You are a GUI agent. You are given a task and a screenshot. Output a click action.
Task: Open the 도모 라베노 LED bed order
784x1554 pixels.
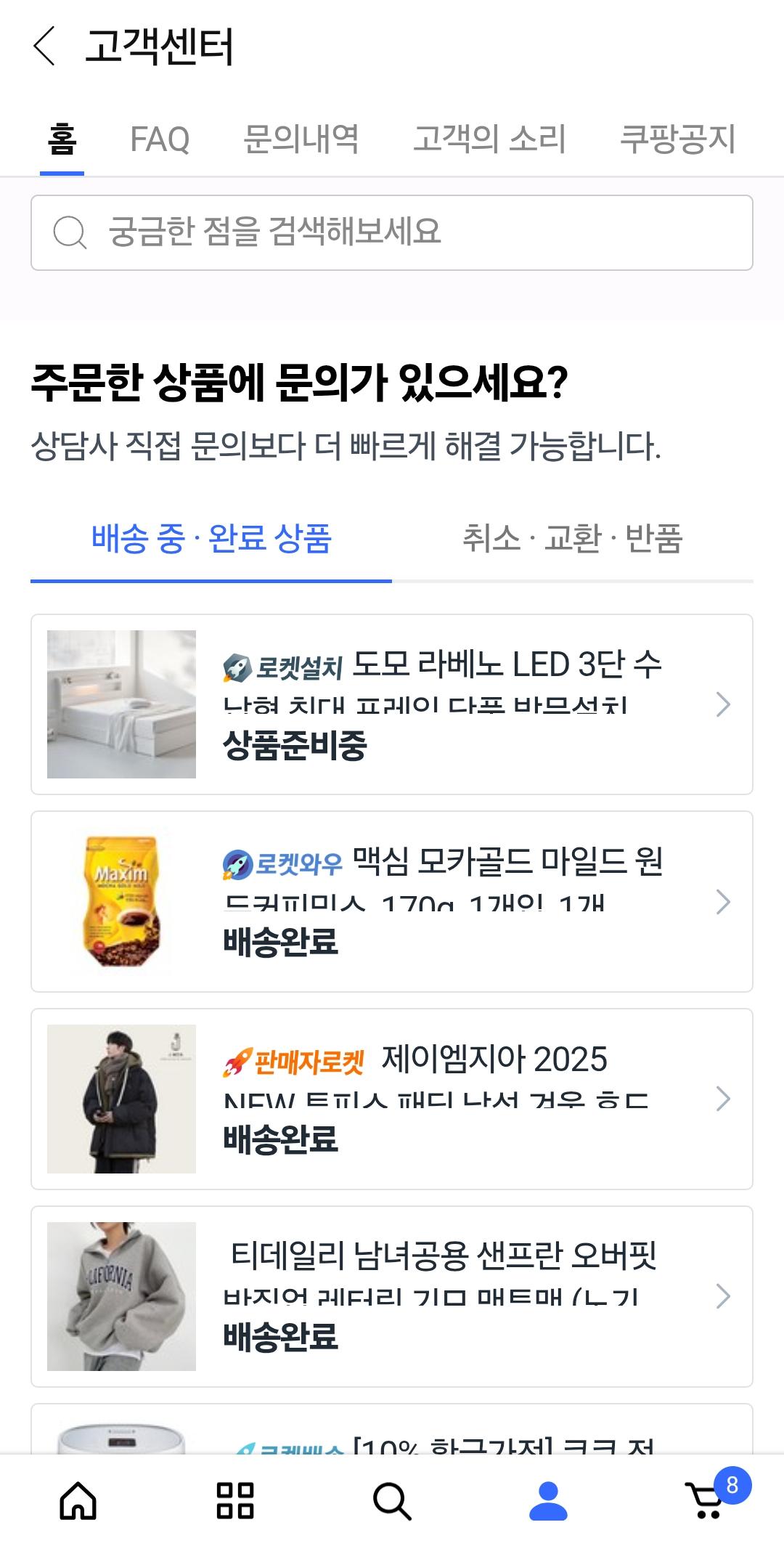(392, 704)
